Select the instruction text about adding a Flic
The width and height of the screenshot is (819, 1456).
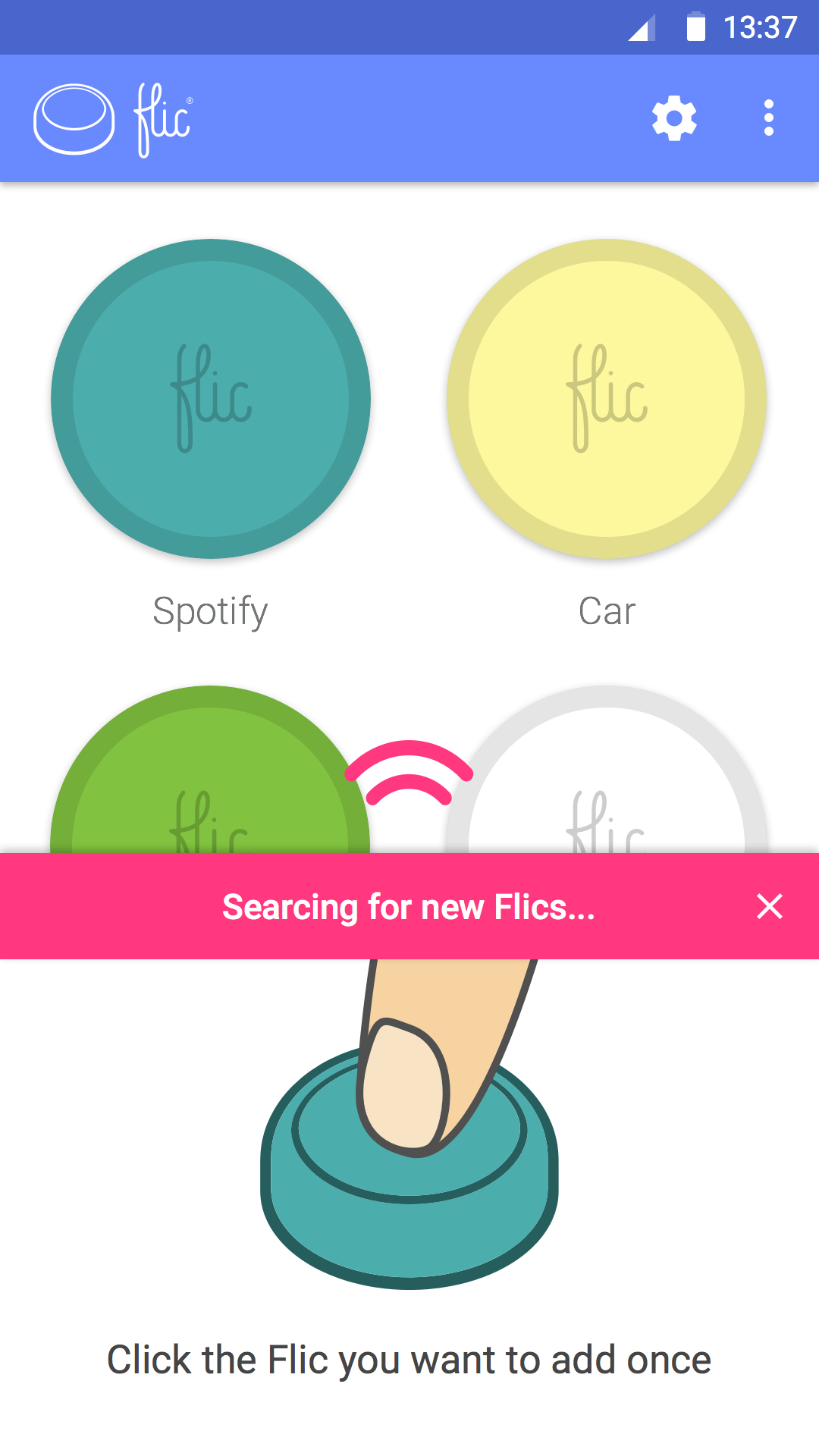point(409,1360)
